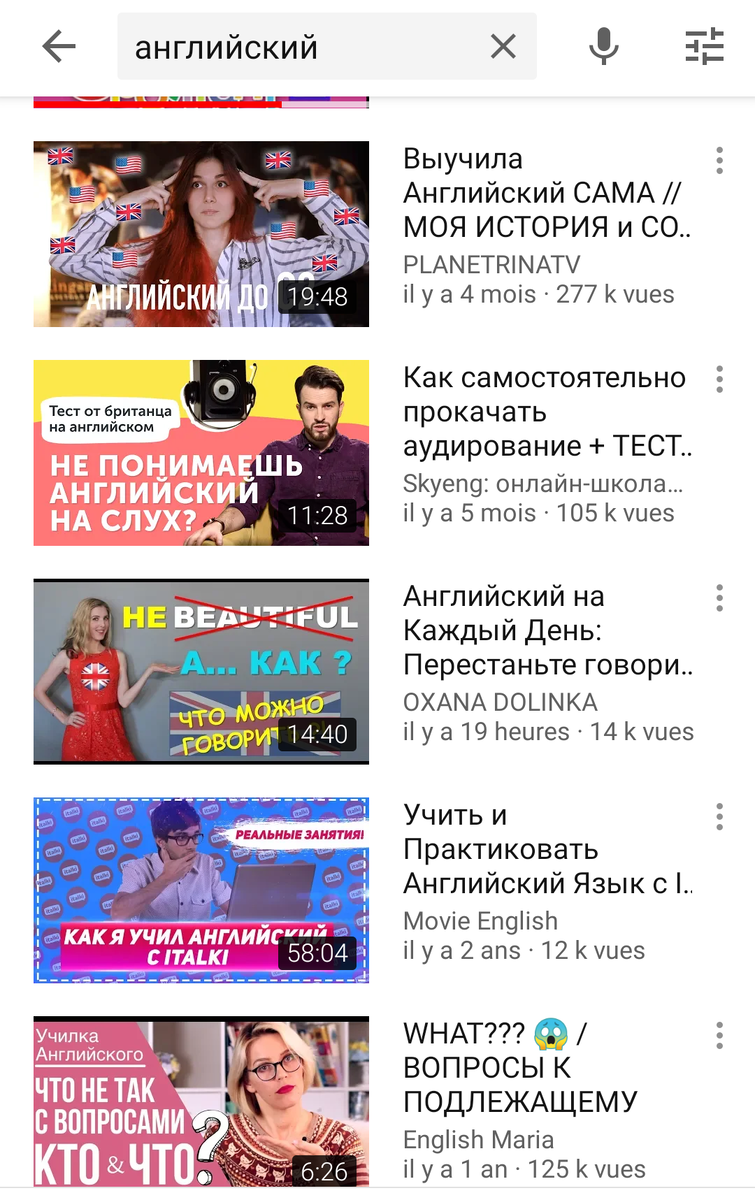This screenshot has height=1200, width=755.
Task: Open search filters using the tune icon
Action: [x=704, y=45]
